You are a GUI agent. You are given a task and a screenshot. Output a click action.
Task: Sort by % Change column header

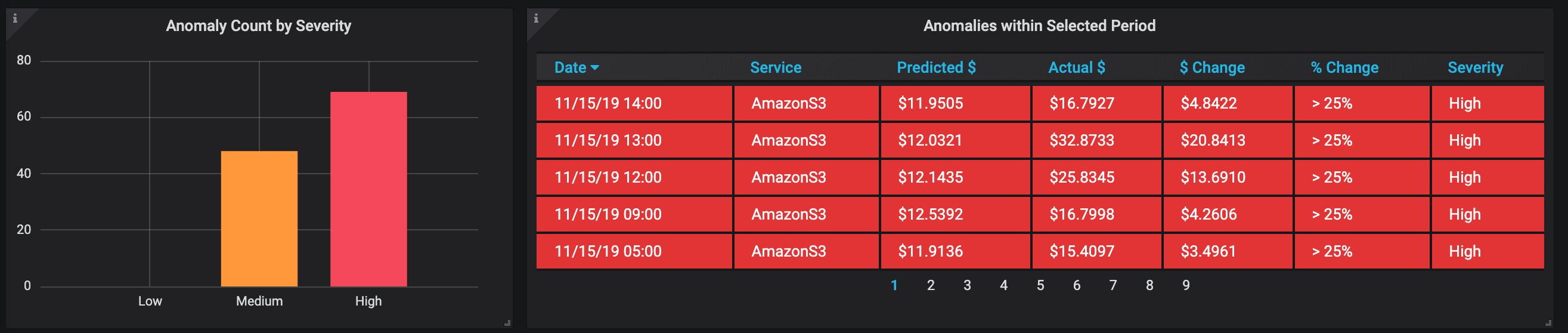tap(1344, 67)
